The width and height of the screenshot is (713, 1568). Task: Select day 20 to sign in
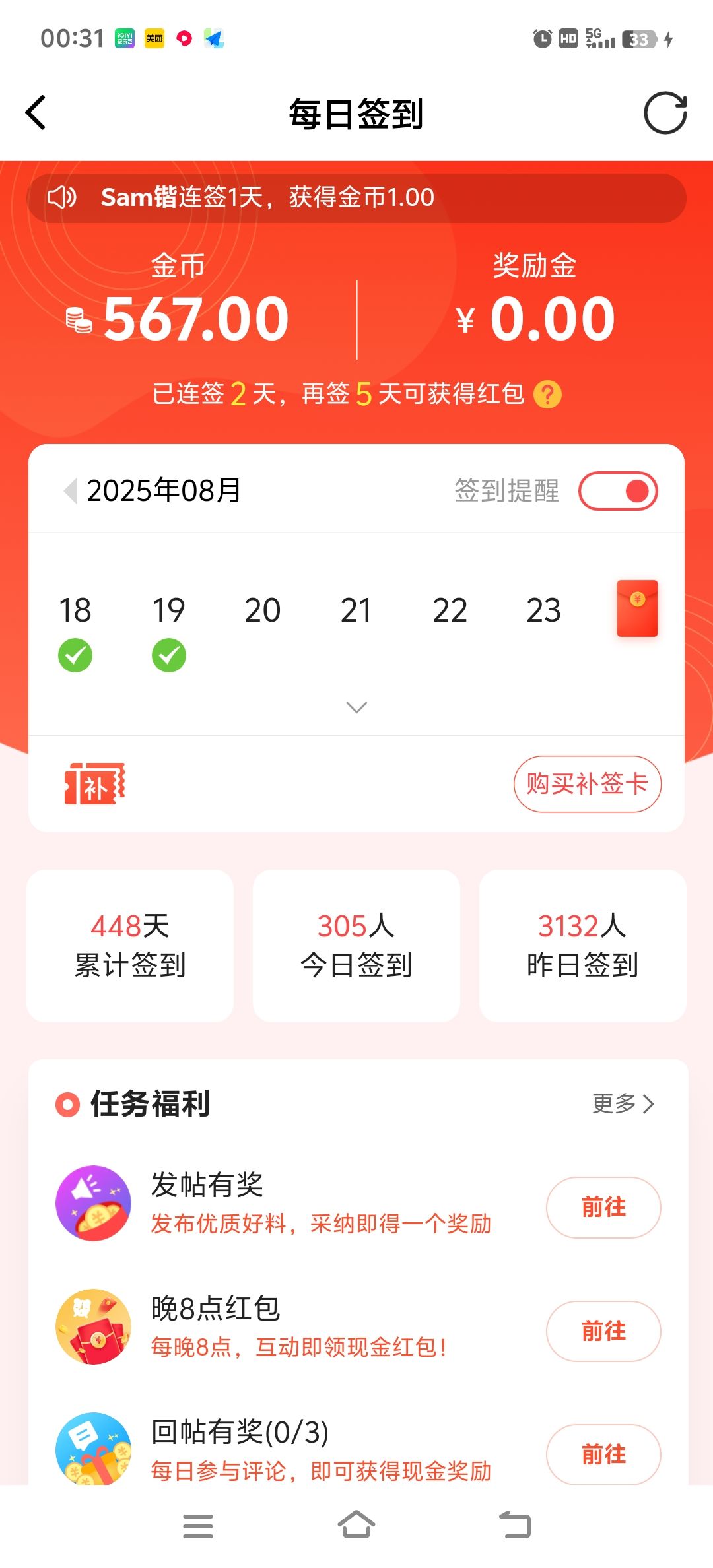(x=262, y=610)
